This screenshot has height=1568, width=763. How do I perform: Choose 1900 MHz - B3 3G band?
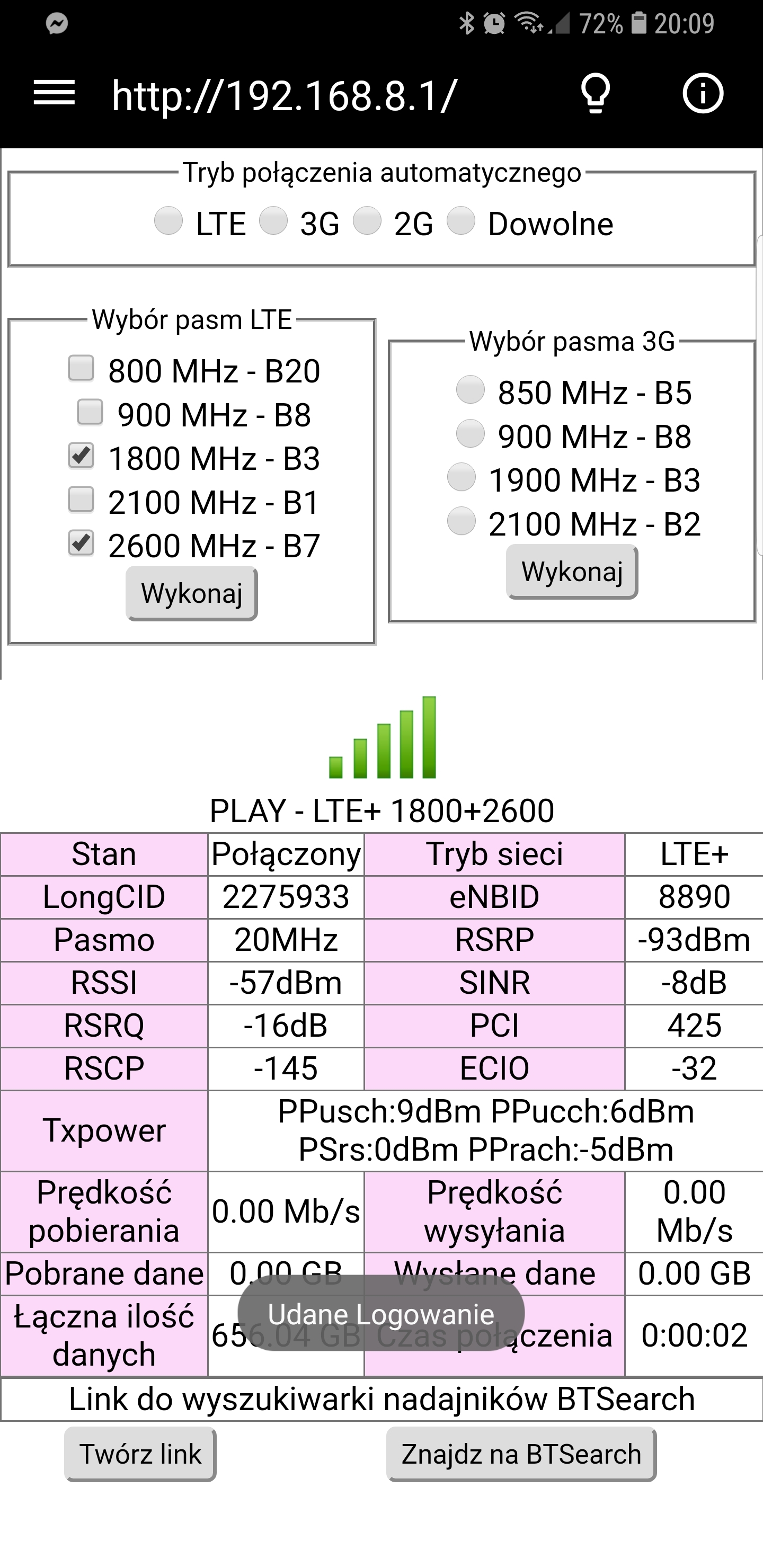pos(461,477)
